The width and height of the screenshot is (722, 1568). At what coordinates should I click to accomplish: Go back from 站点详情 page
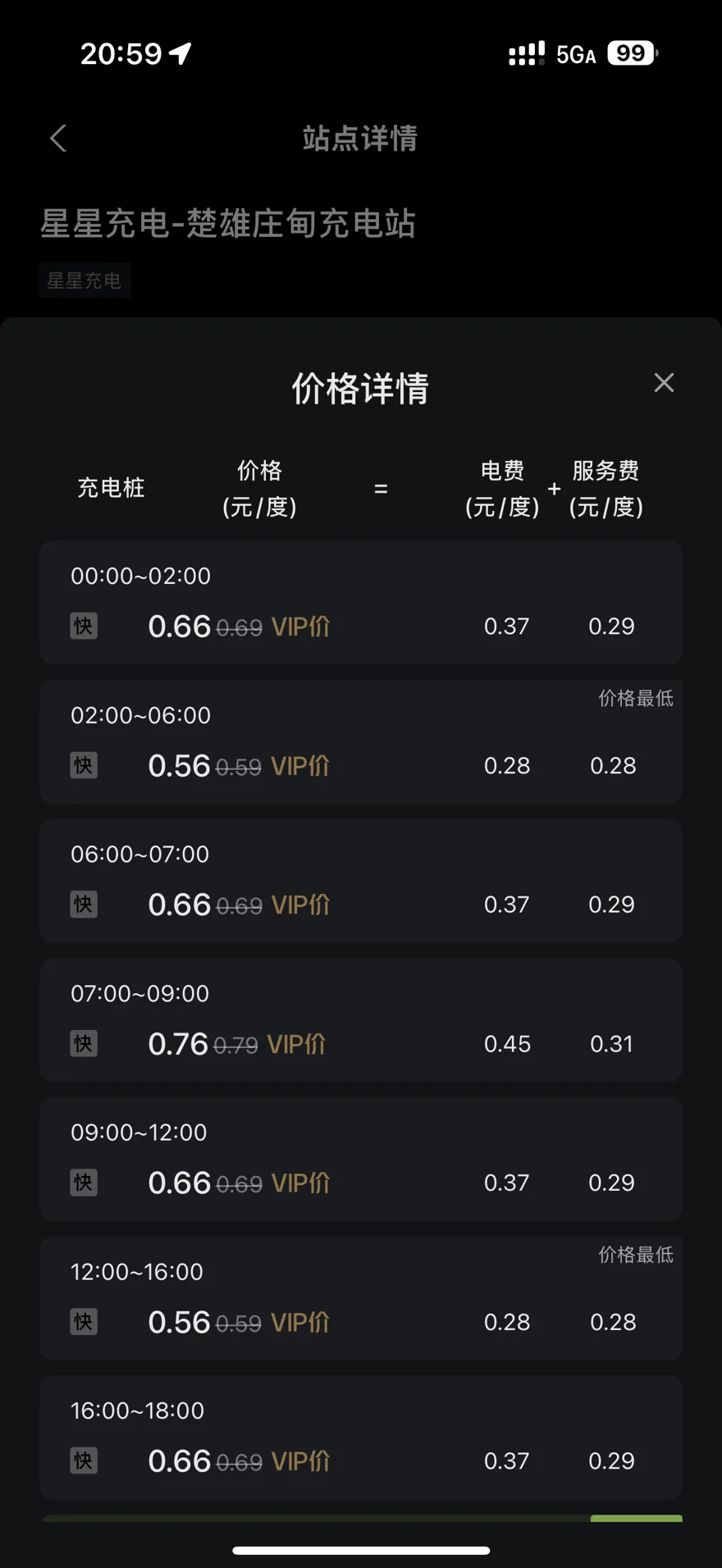[58, 139]
